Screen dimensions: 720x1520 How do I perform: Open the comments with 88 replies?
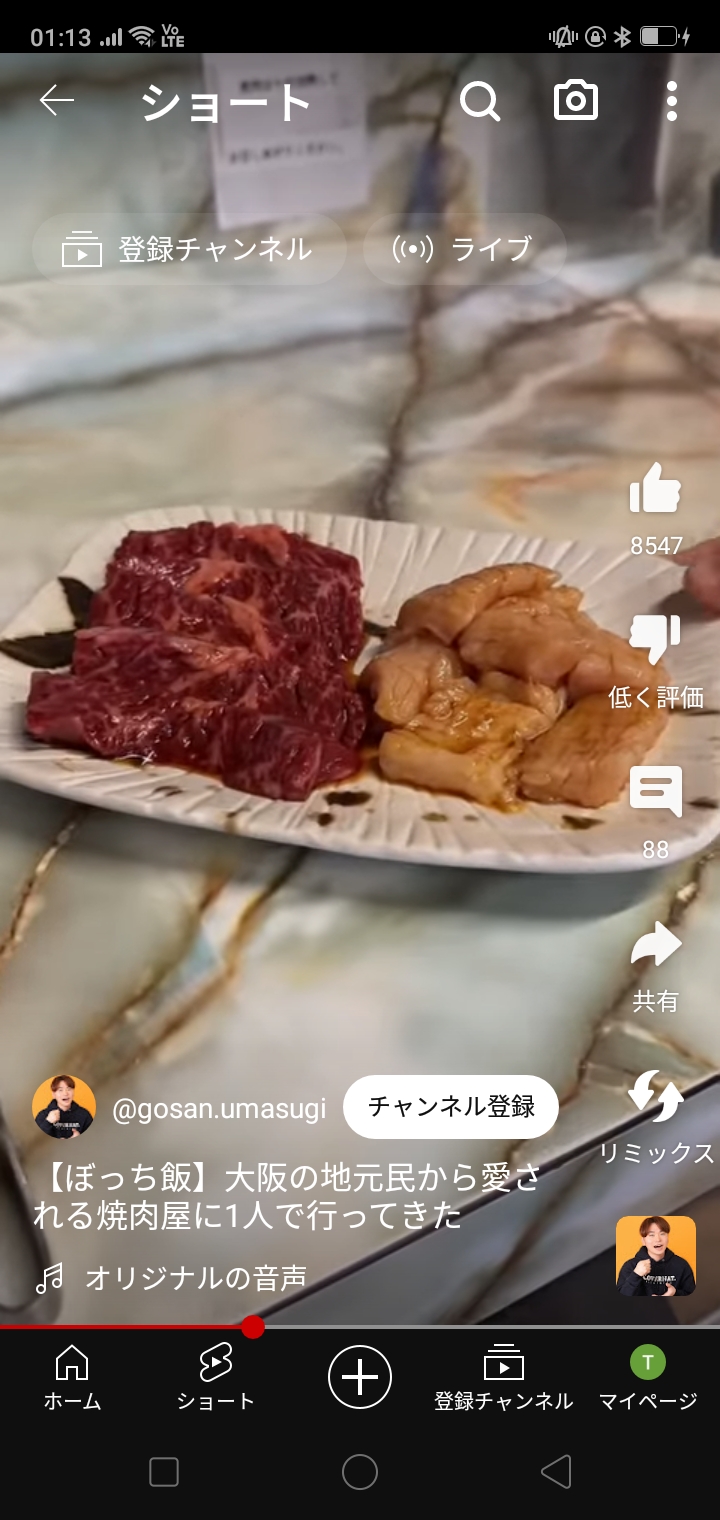pos(655,792)
